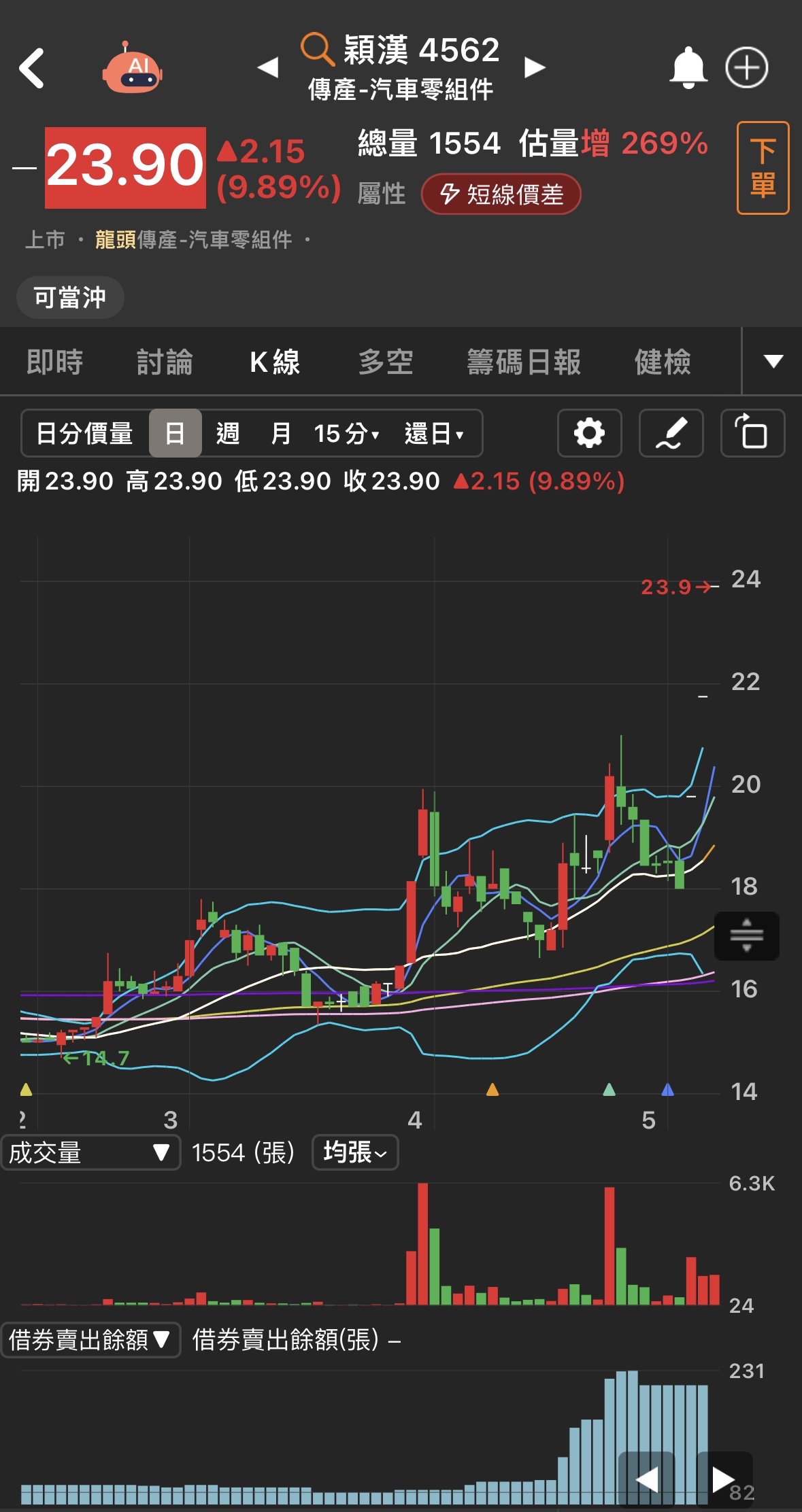This screenshot has width=802, height=1512.
Task: Open the chart drawing tool
Action: point(671,433)
